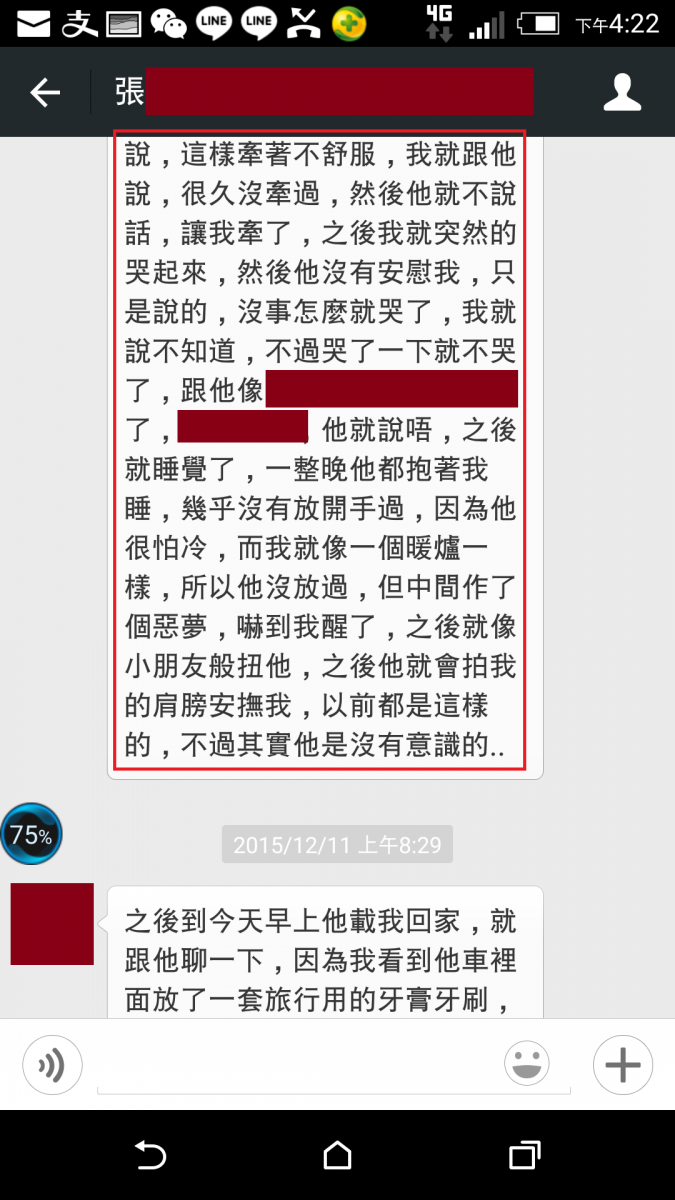Switch to voice message input
The image size is (675, 1200).
52,1065
